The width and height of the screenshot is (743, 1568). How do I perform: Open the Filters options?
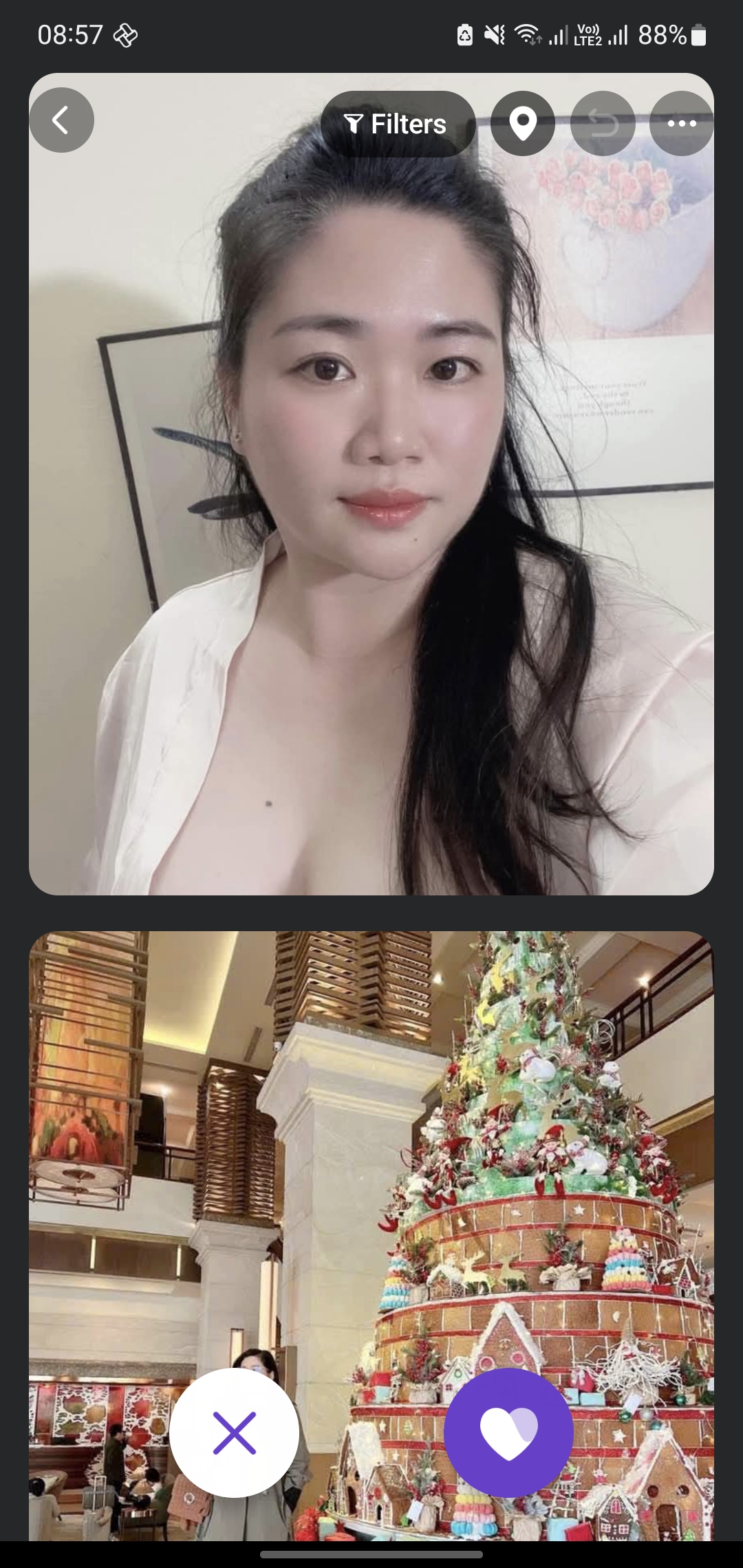coord(398,124)
